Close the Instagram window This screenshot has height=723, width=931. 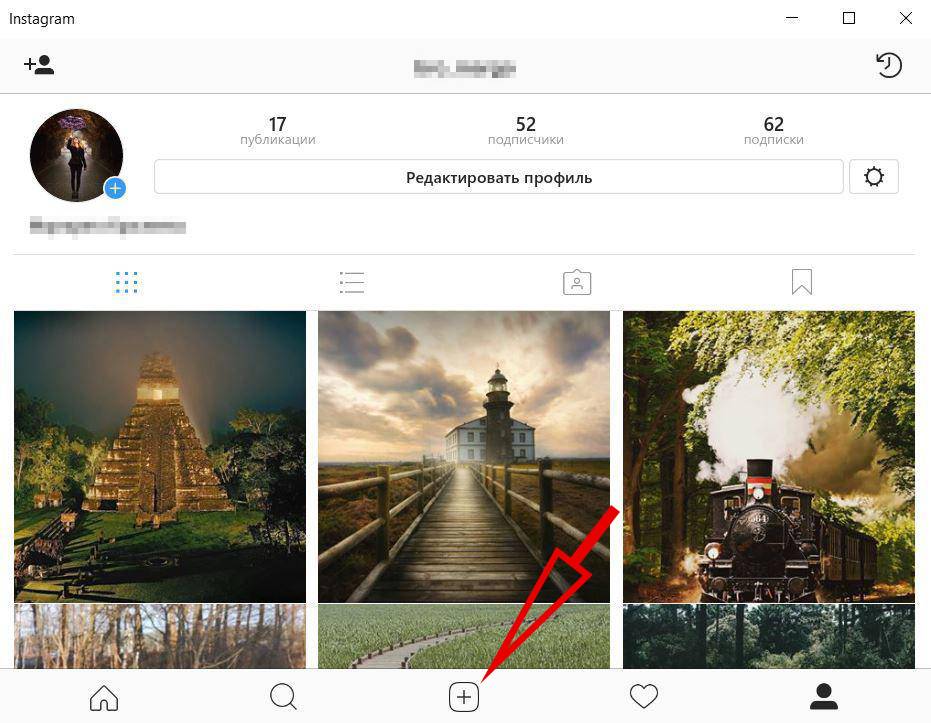905,18
